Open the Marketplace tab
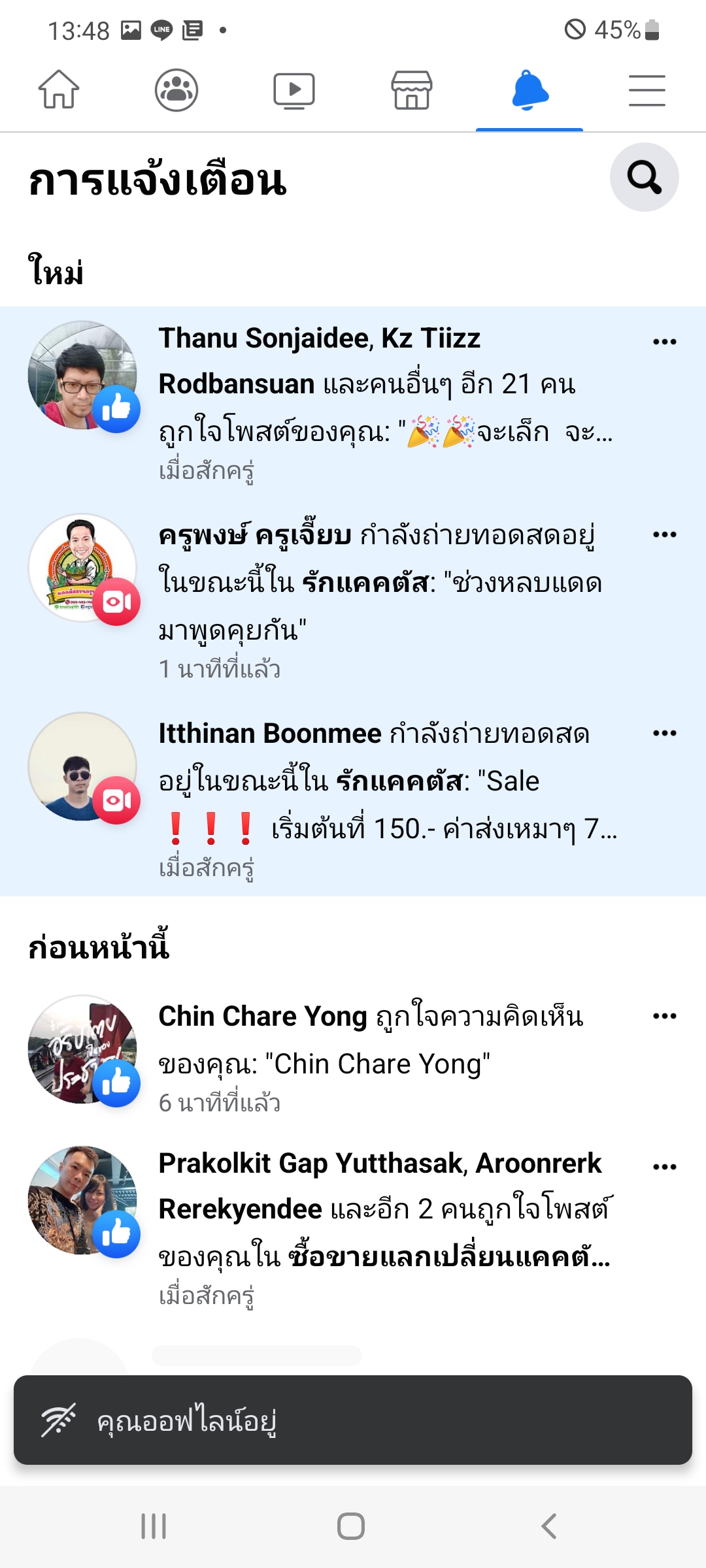This screenshot has width=706, height=1568. pos(412,90)
